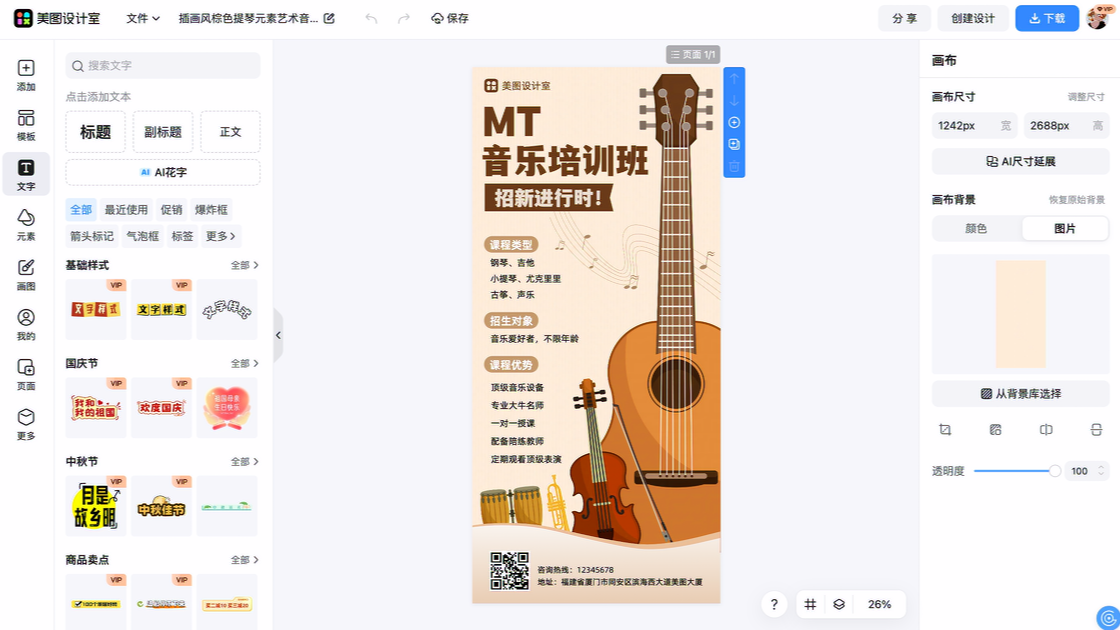View 全部 for 国庆节 styles
Screen dimensions: 1120x630
(244, 363)
